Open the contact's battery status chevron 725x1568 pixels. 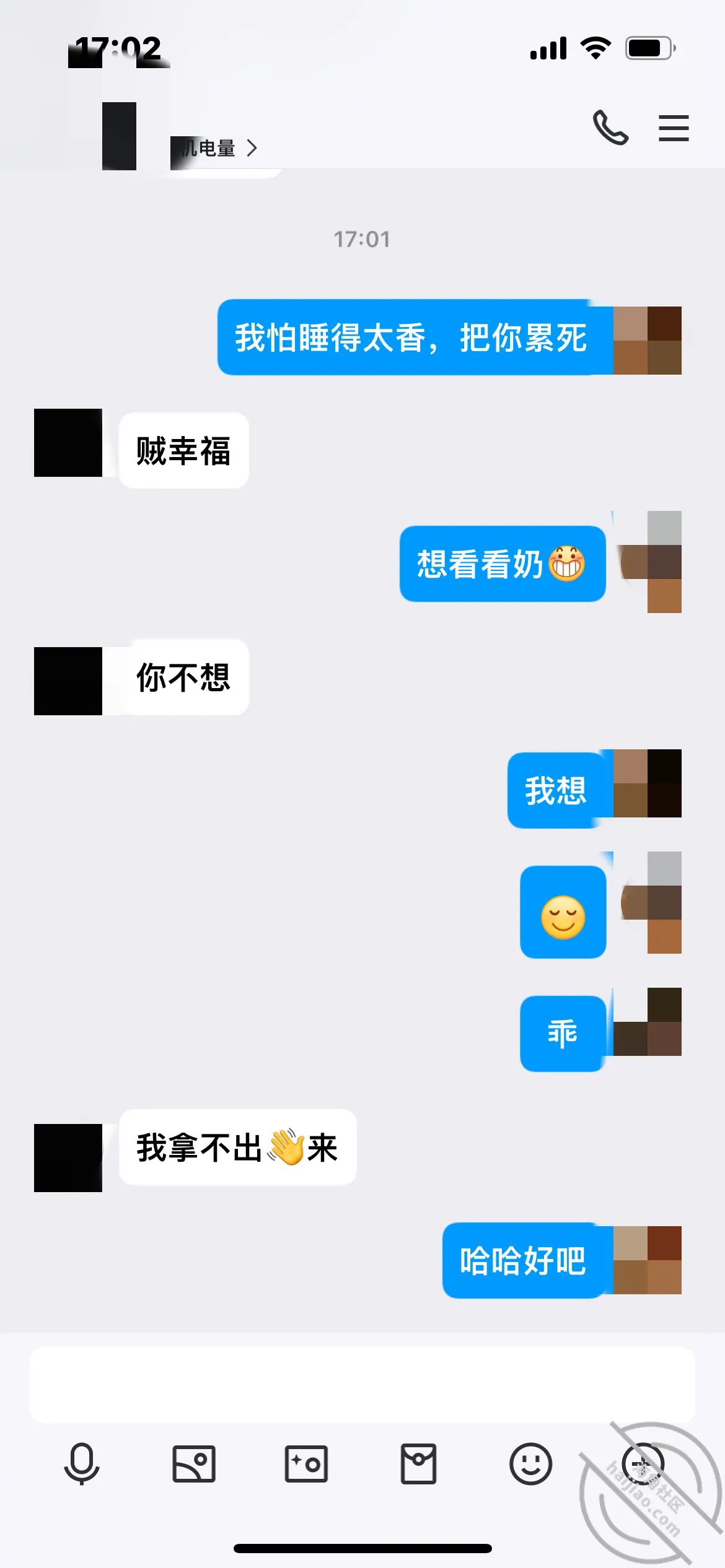tap(251, 148)
